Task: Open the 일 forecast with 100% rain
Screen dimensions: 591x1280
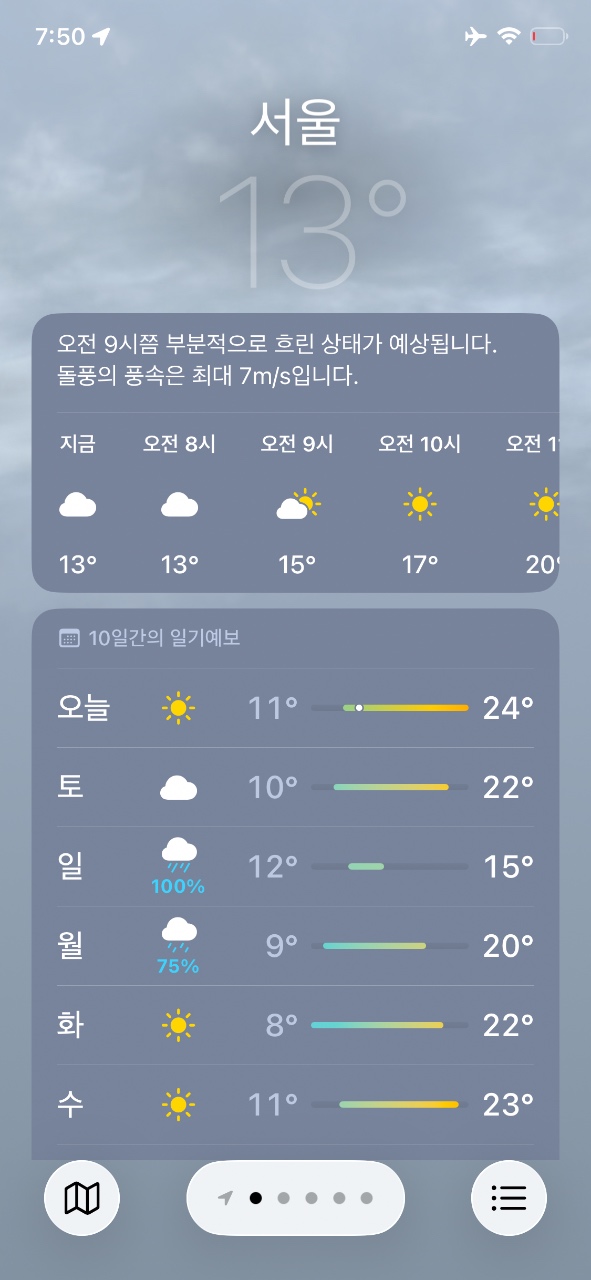Action: click(295, 867)
